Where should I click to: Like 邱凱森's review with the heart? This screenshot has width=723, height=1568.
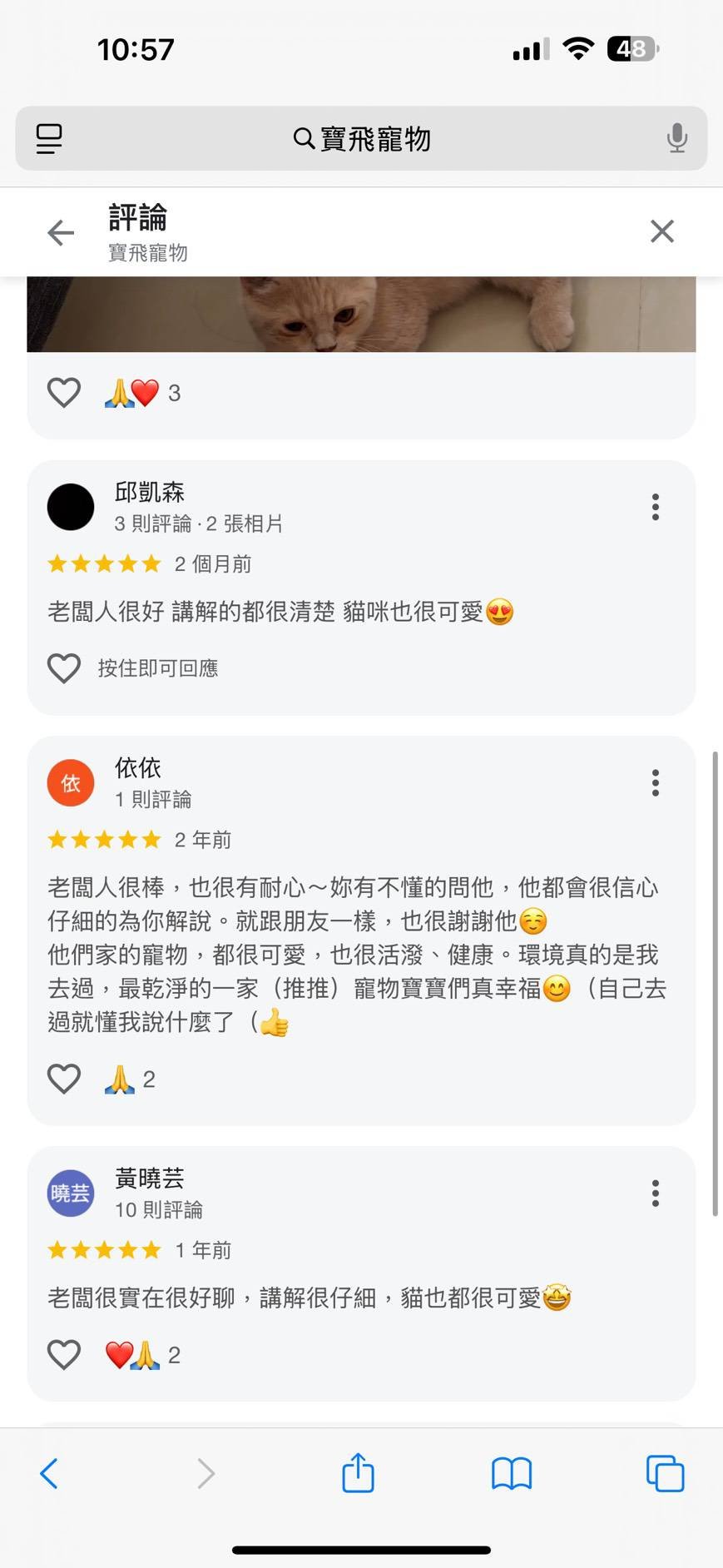point(64,668)
